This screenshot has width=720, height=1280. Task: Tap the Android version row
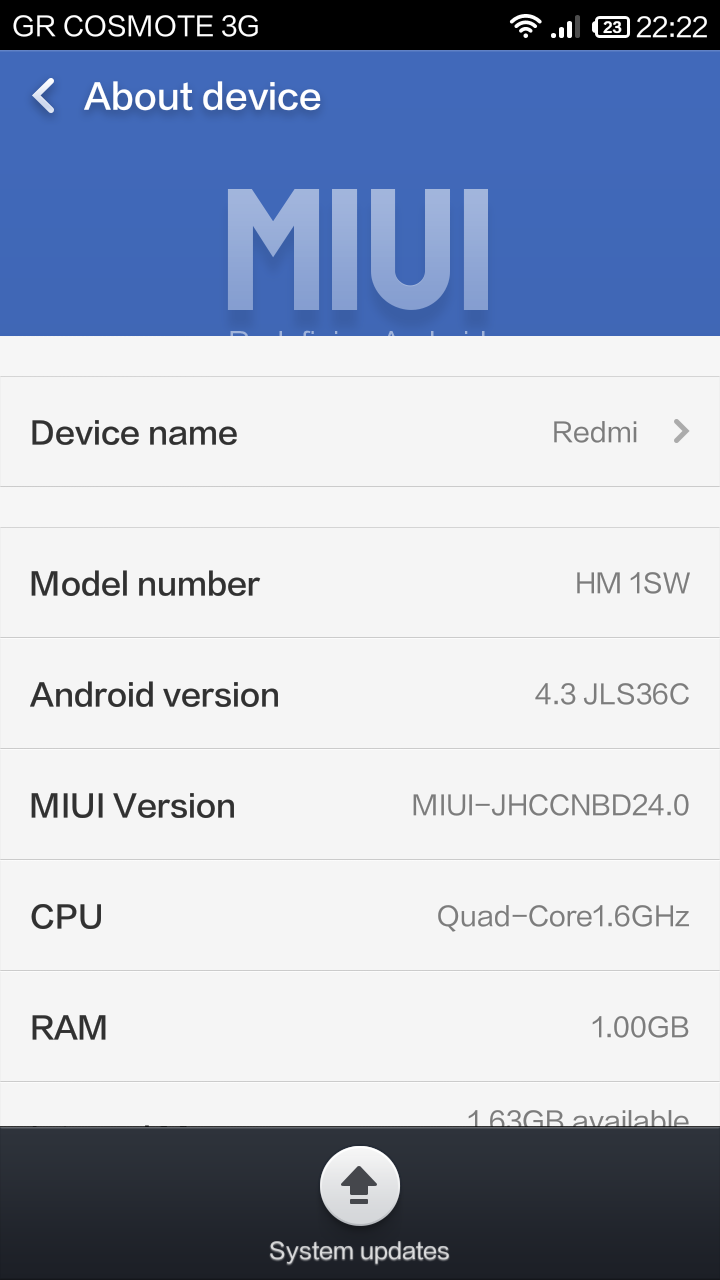click(360, 694)
